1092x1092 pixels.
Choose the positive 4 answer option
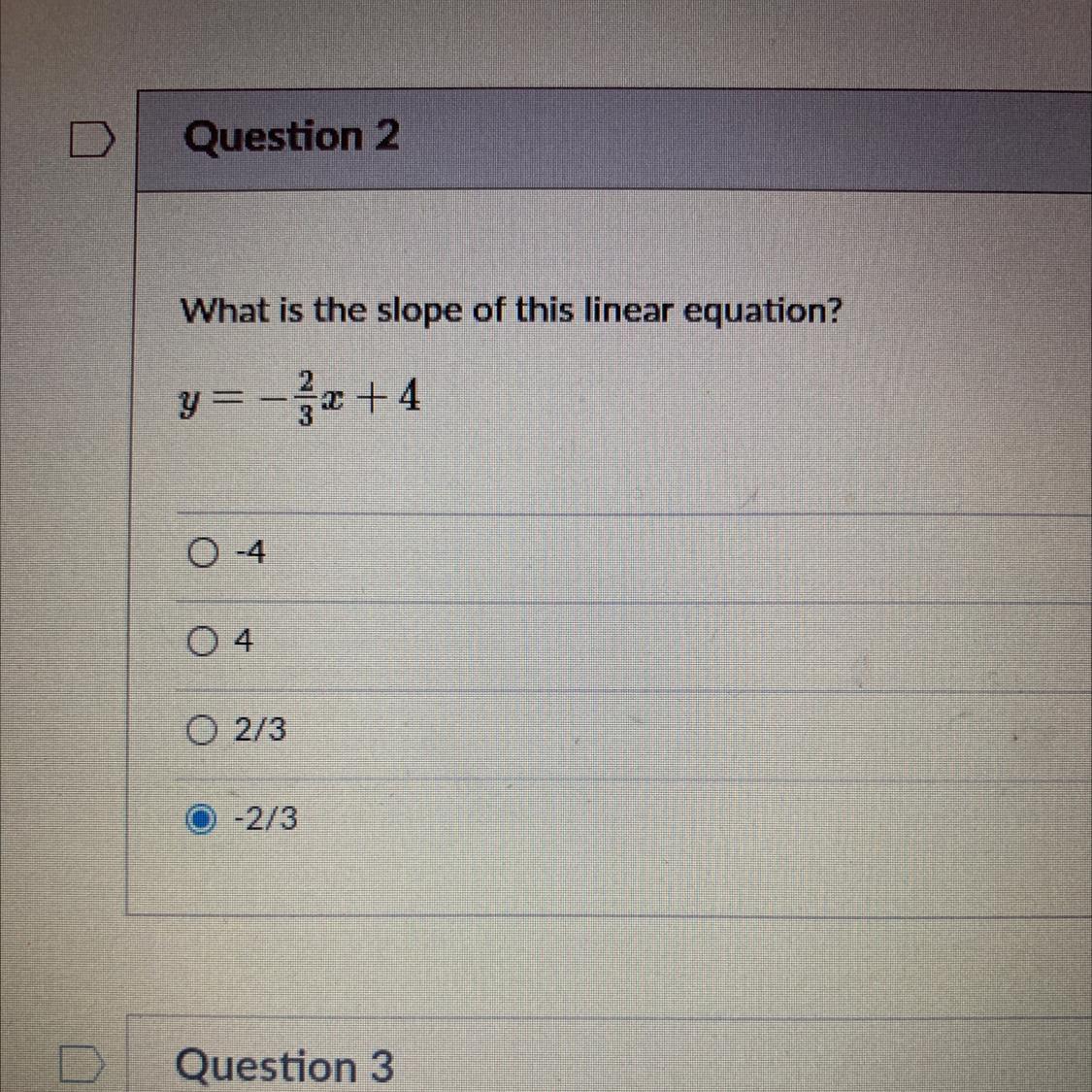click(202, 642)
